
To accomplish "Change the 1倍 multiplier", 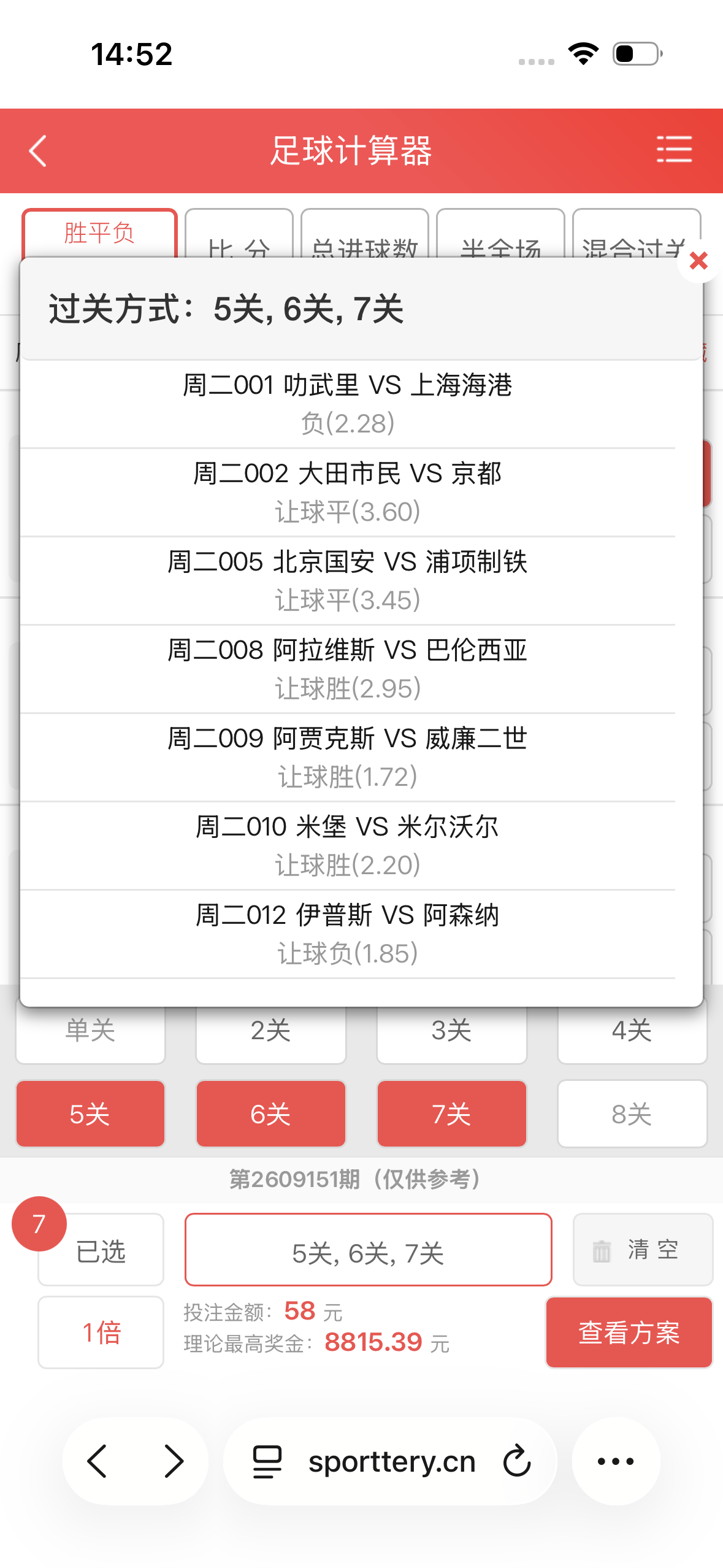I will (x=101, y=1332).
